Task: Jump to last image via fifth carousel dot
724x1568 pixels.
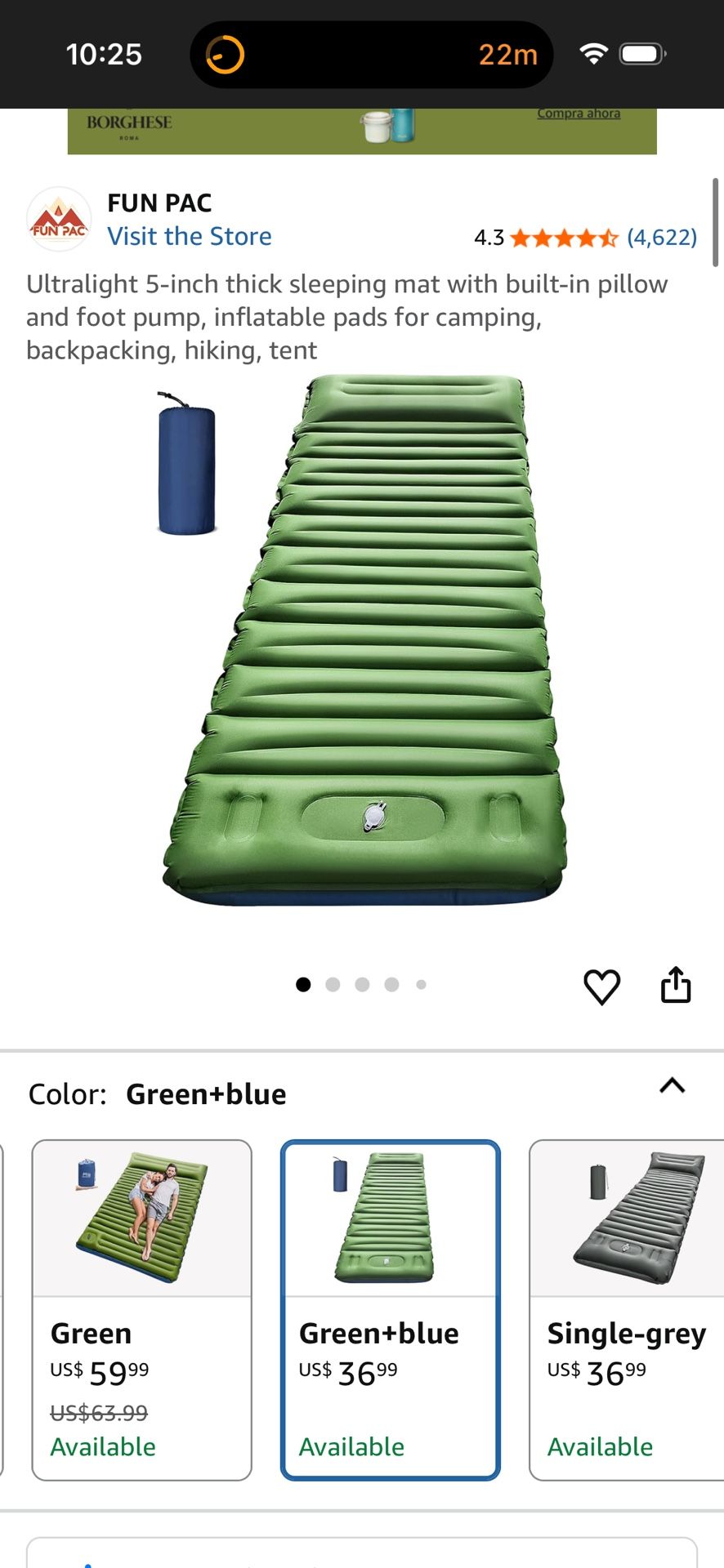Action: pyautogui.click(x=422, y=985)
